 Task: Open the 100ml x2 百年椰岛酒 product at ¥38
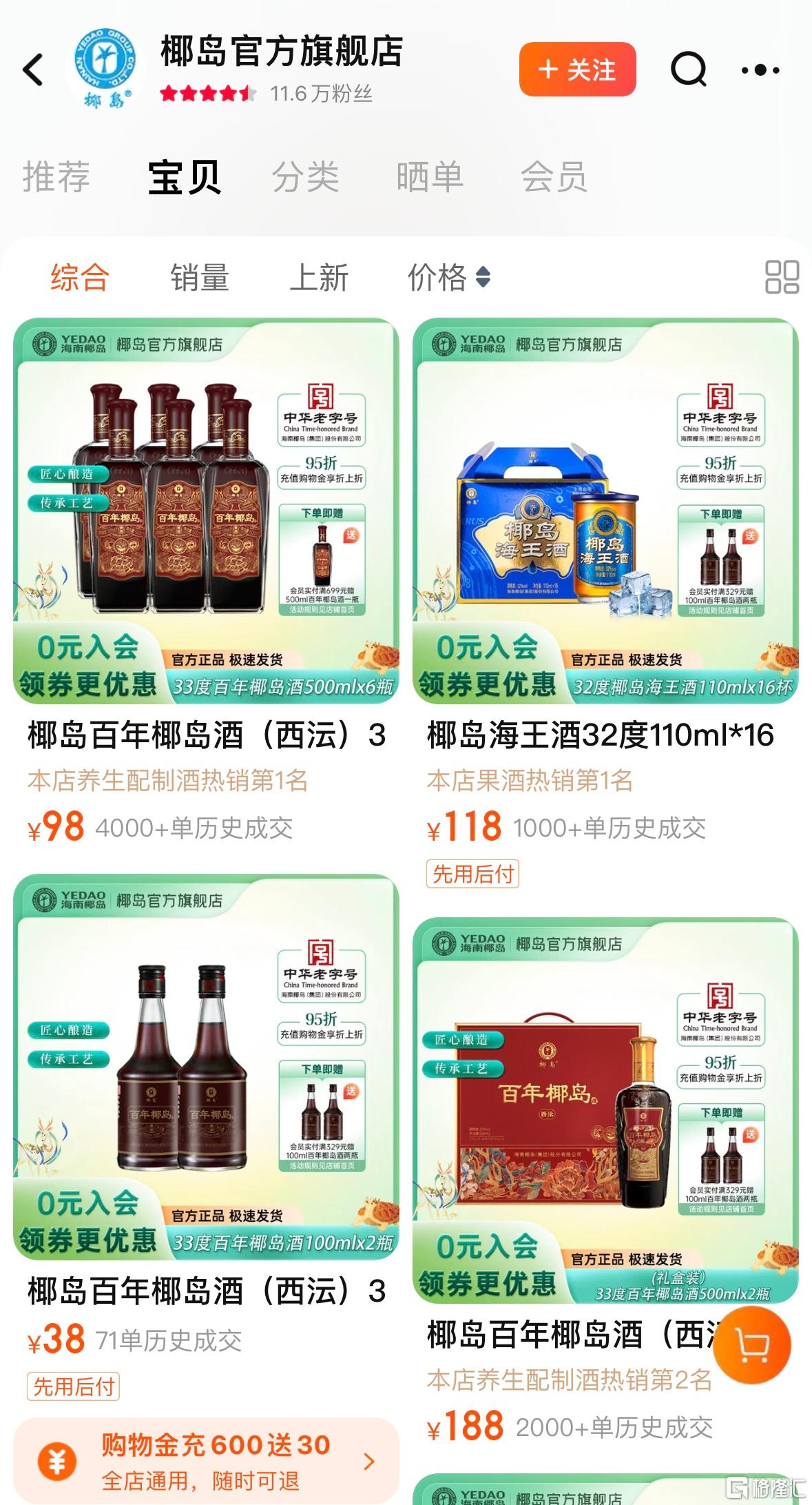pos(206,1067)
